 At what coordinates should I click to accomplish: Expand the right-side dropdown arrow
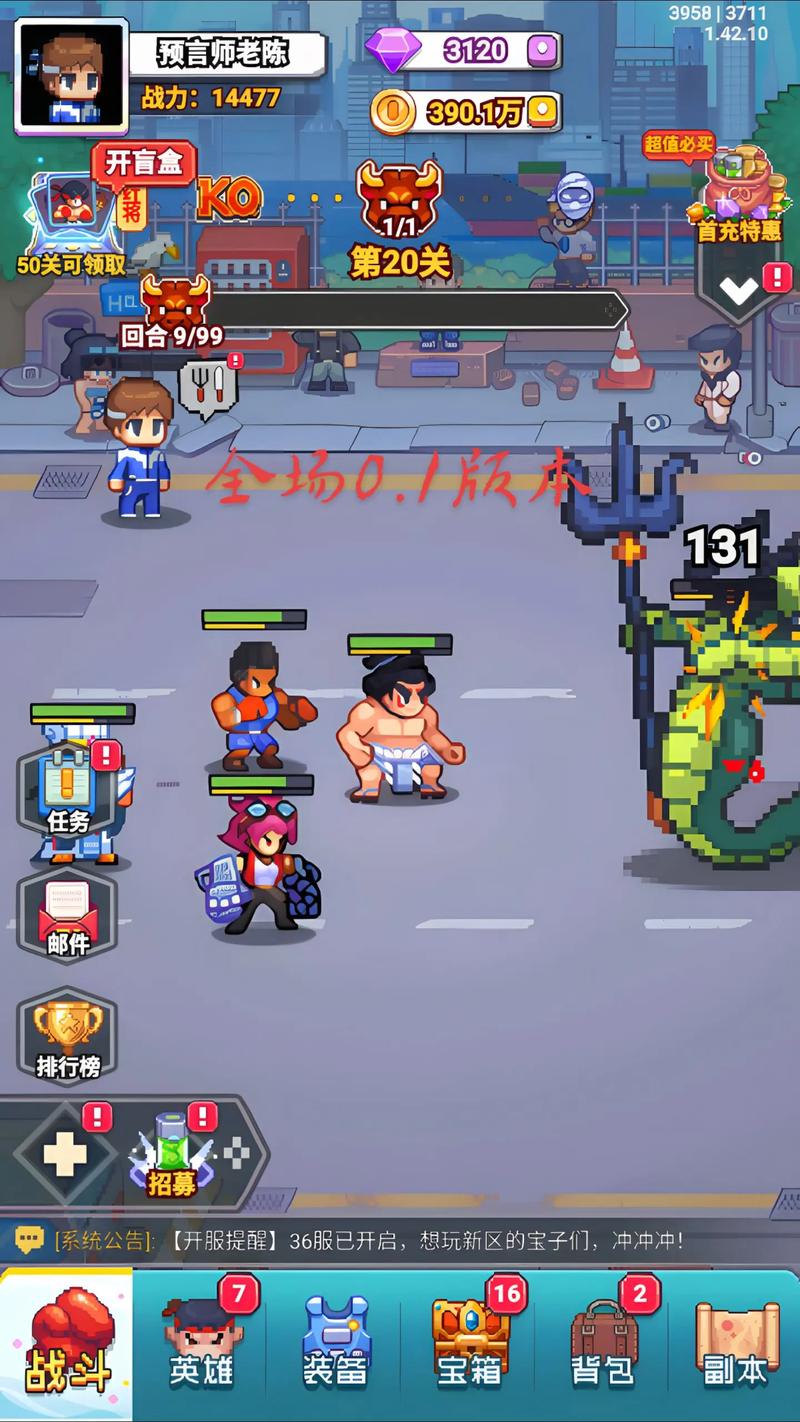(740, 290)
